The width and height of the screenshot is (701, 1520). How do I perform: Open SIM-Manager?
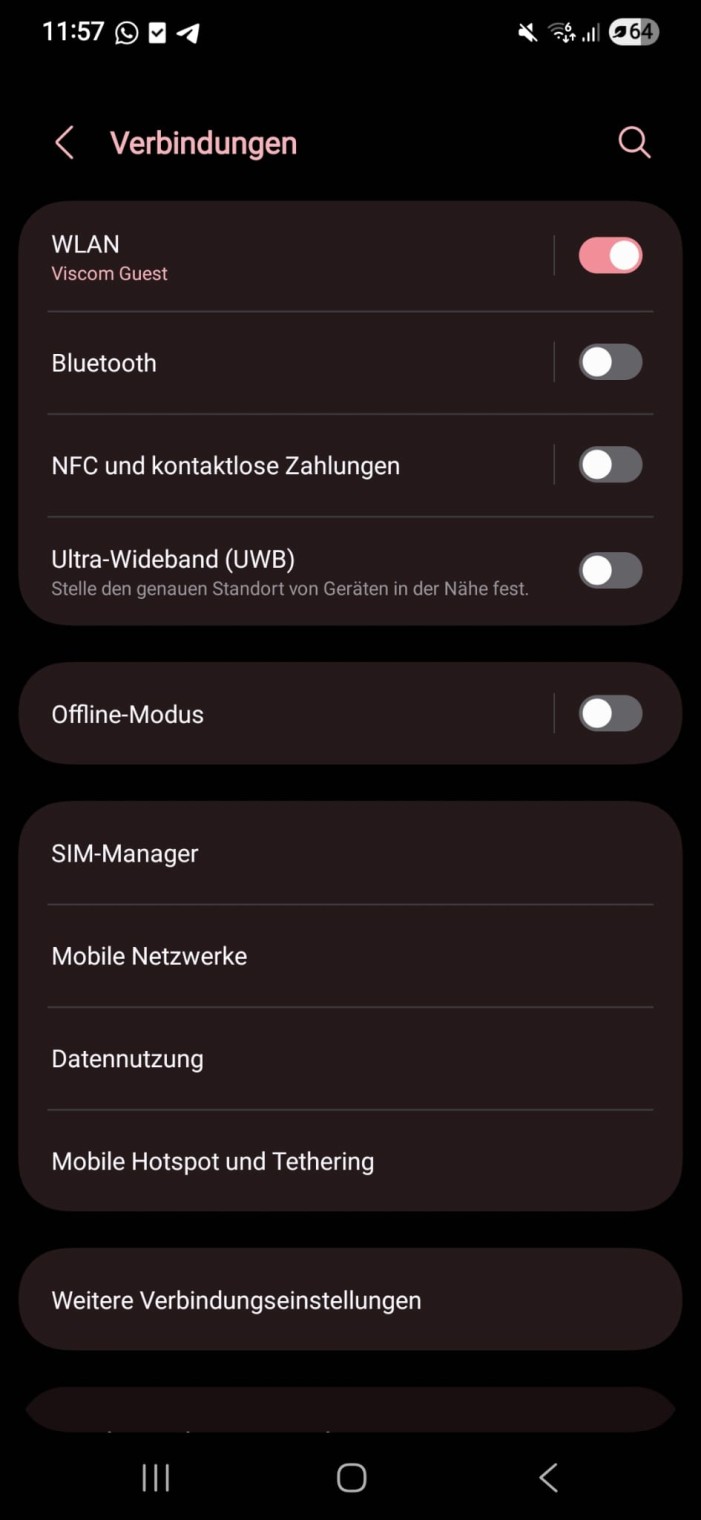coord(350,854)
